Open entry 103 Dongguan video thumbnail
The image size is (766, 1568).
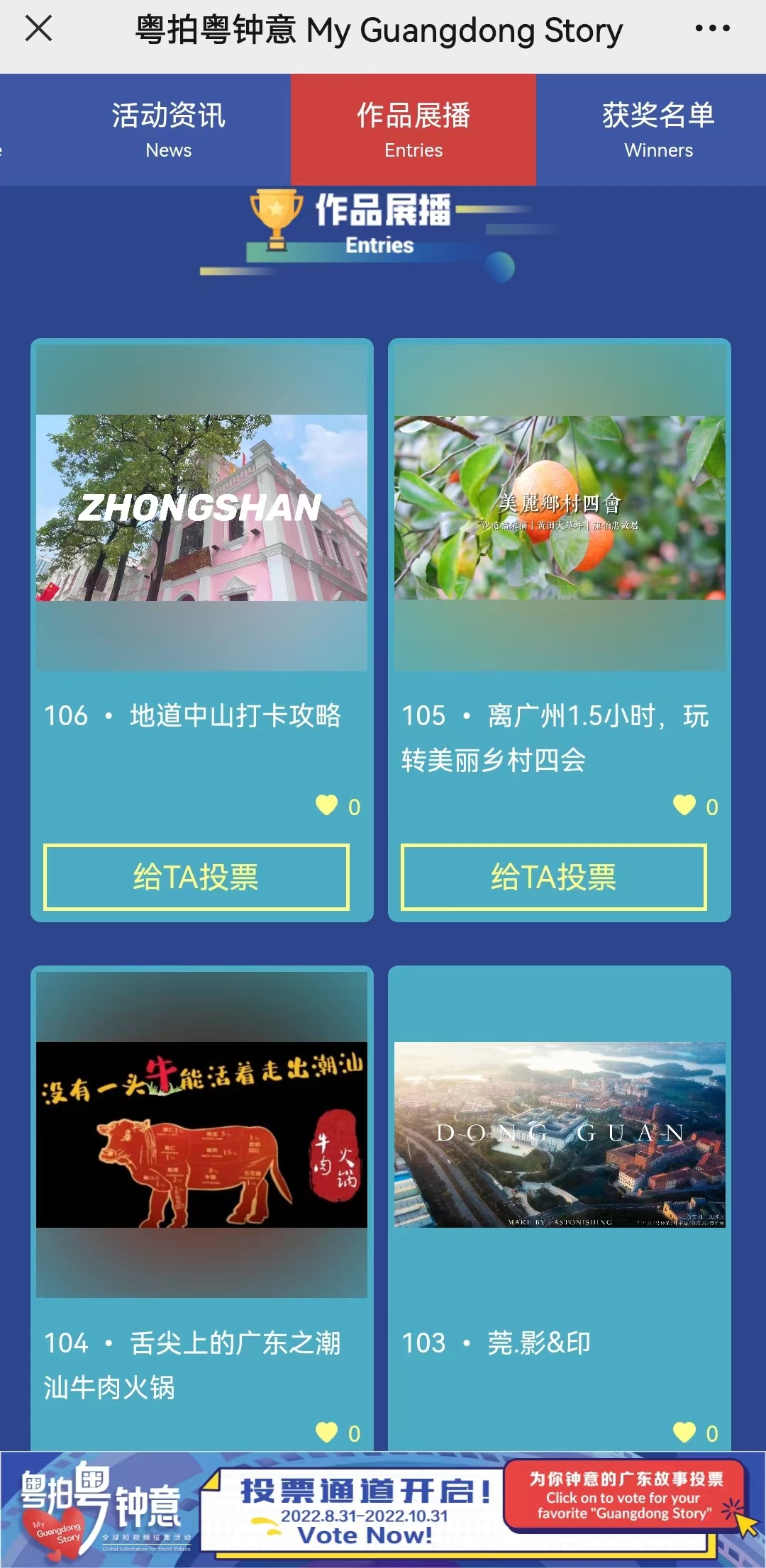point(560,1134)
